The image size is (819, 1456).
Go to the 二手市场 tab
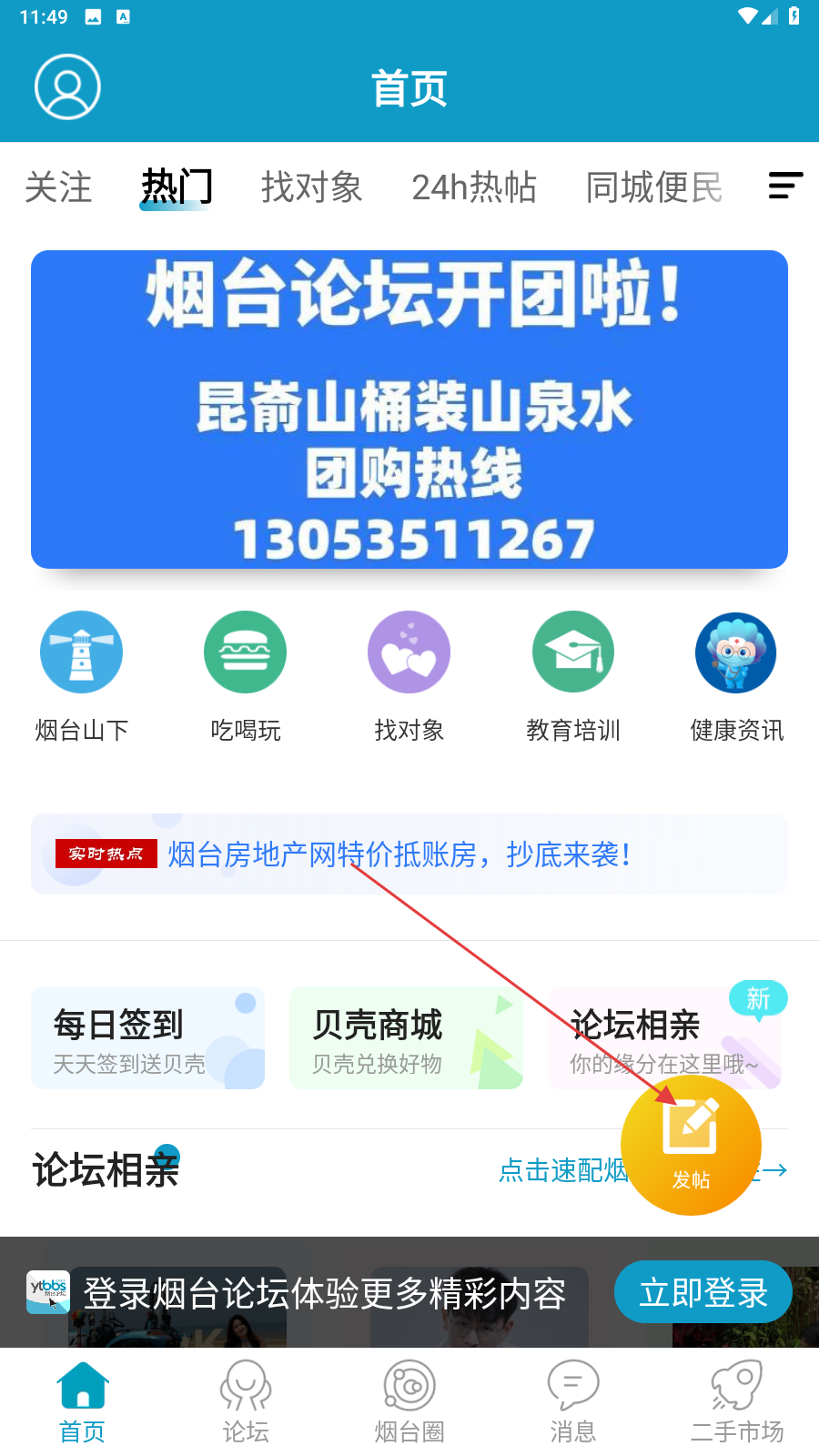click(736, 1401)
